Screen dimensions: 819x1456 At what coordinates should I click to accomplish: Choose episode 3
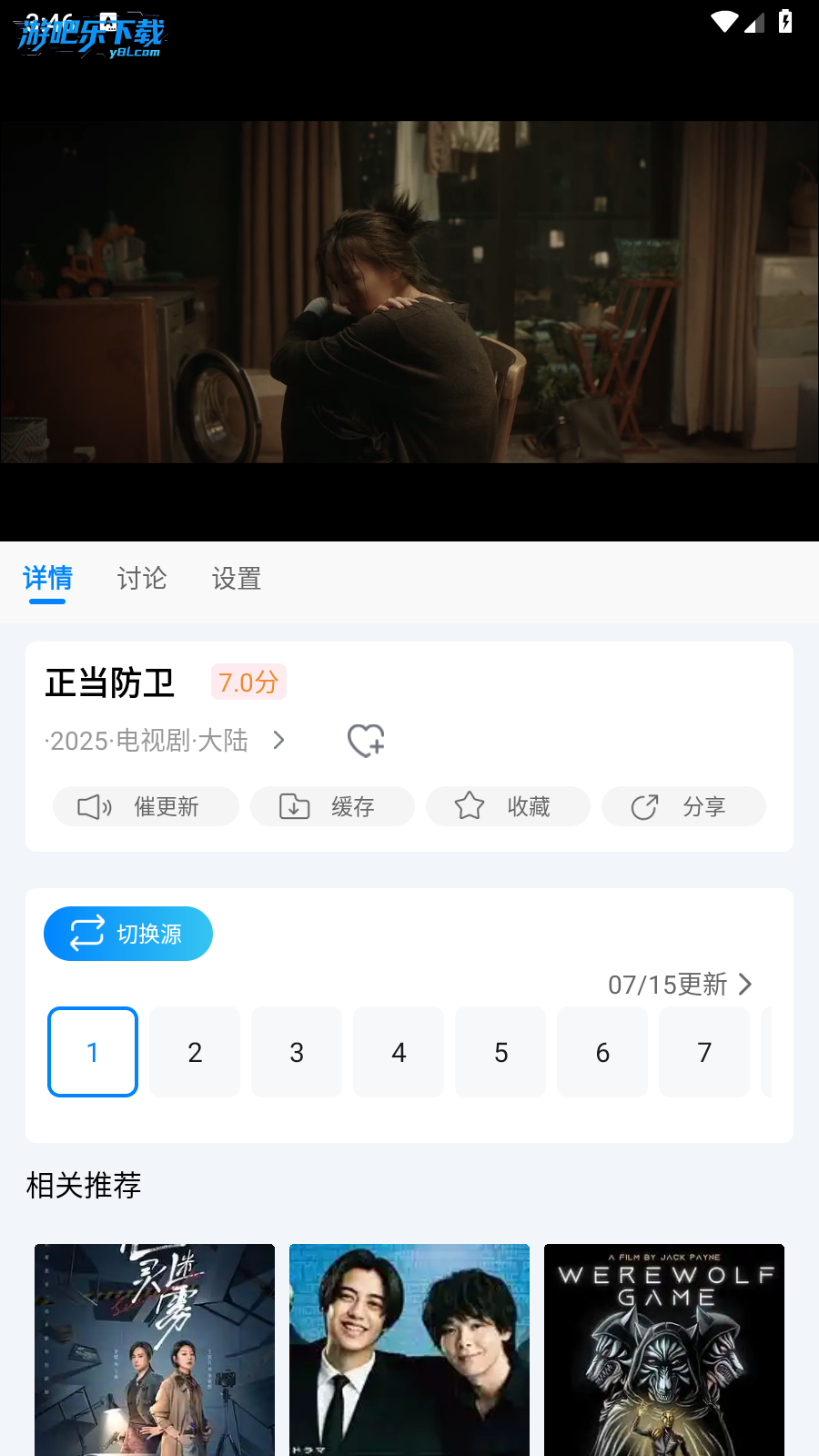[x=297, y=1052]
